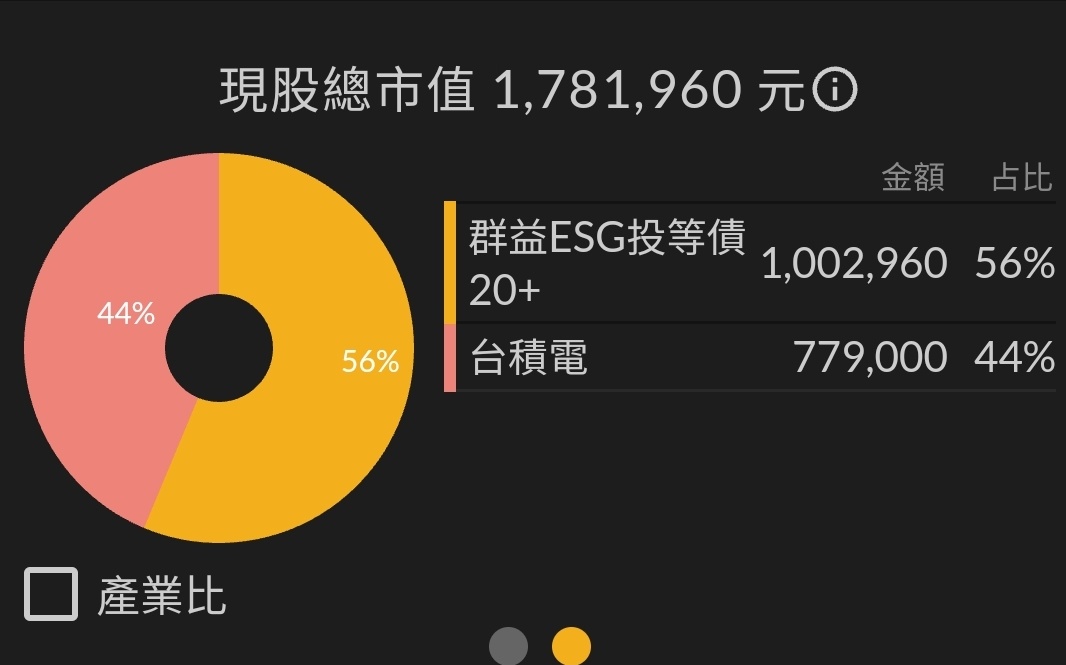Open the 台積電 holding row
The image size is (1066, 665).
[750, 357]
